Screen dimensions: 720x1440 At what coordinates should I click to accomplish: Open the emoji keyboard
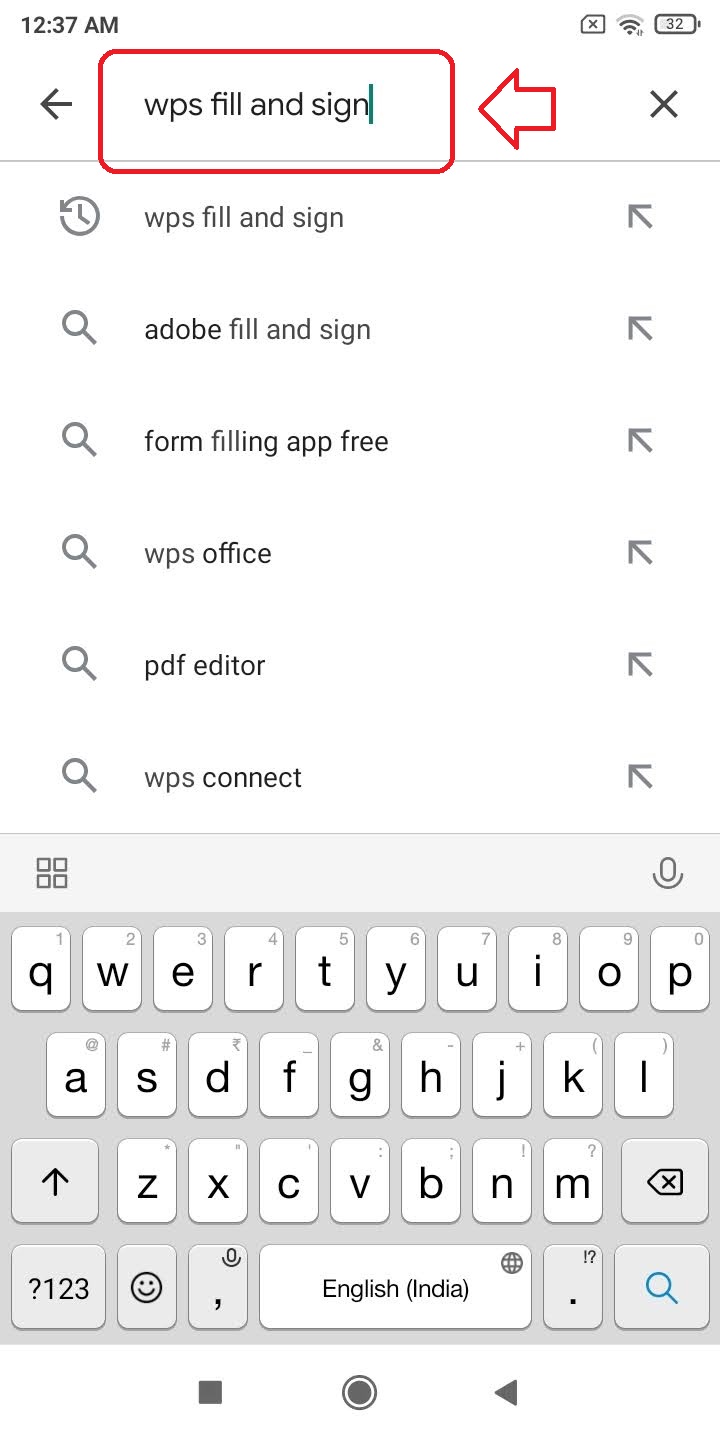click(x=147, y=1286)
